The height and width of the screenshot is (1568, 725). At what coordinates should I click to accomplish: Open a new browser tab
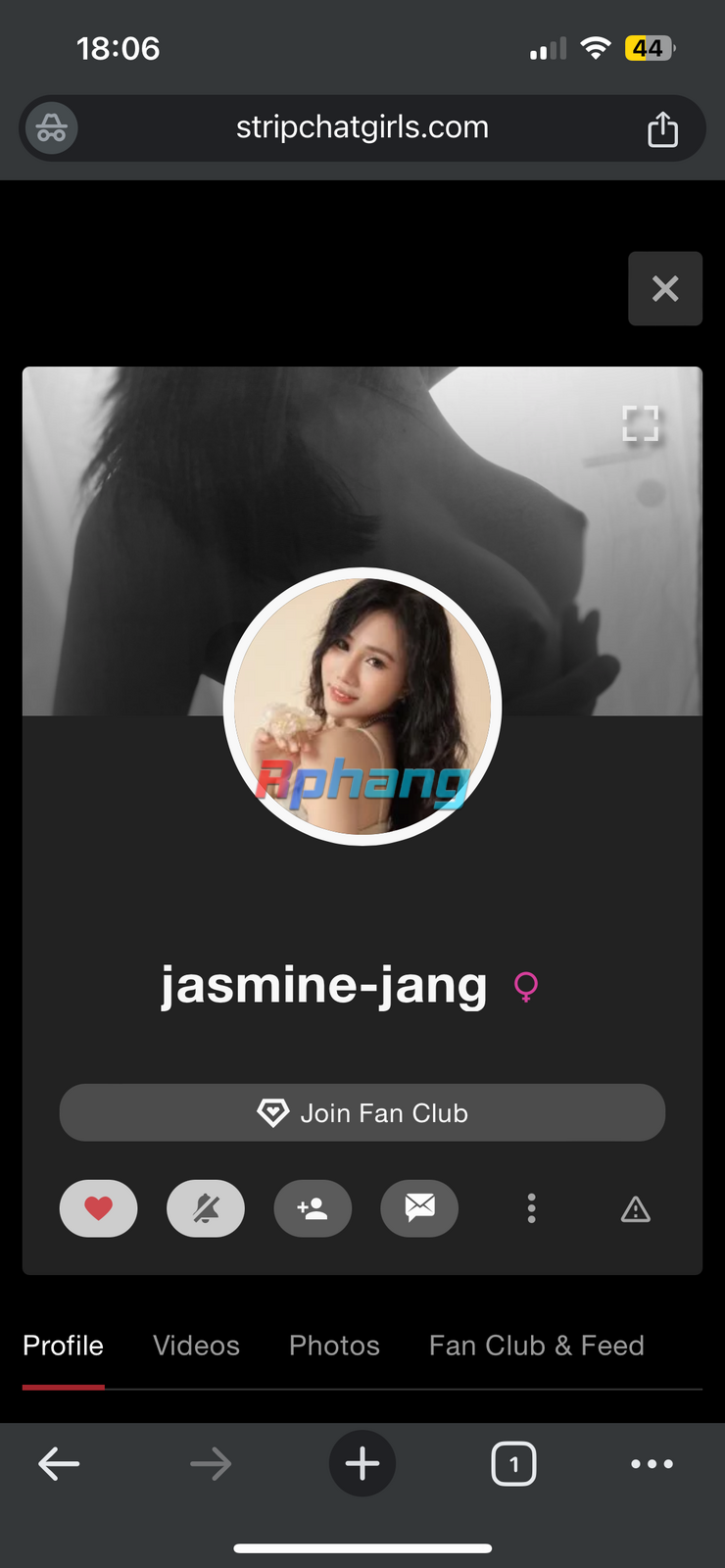(x=362, y=1464)
